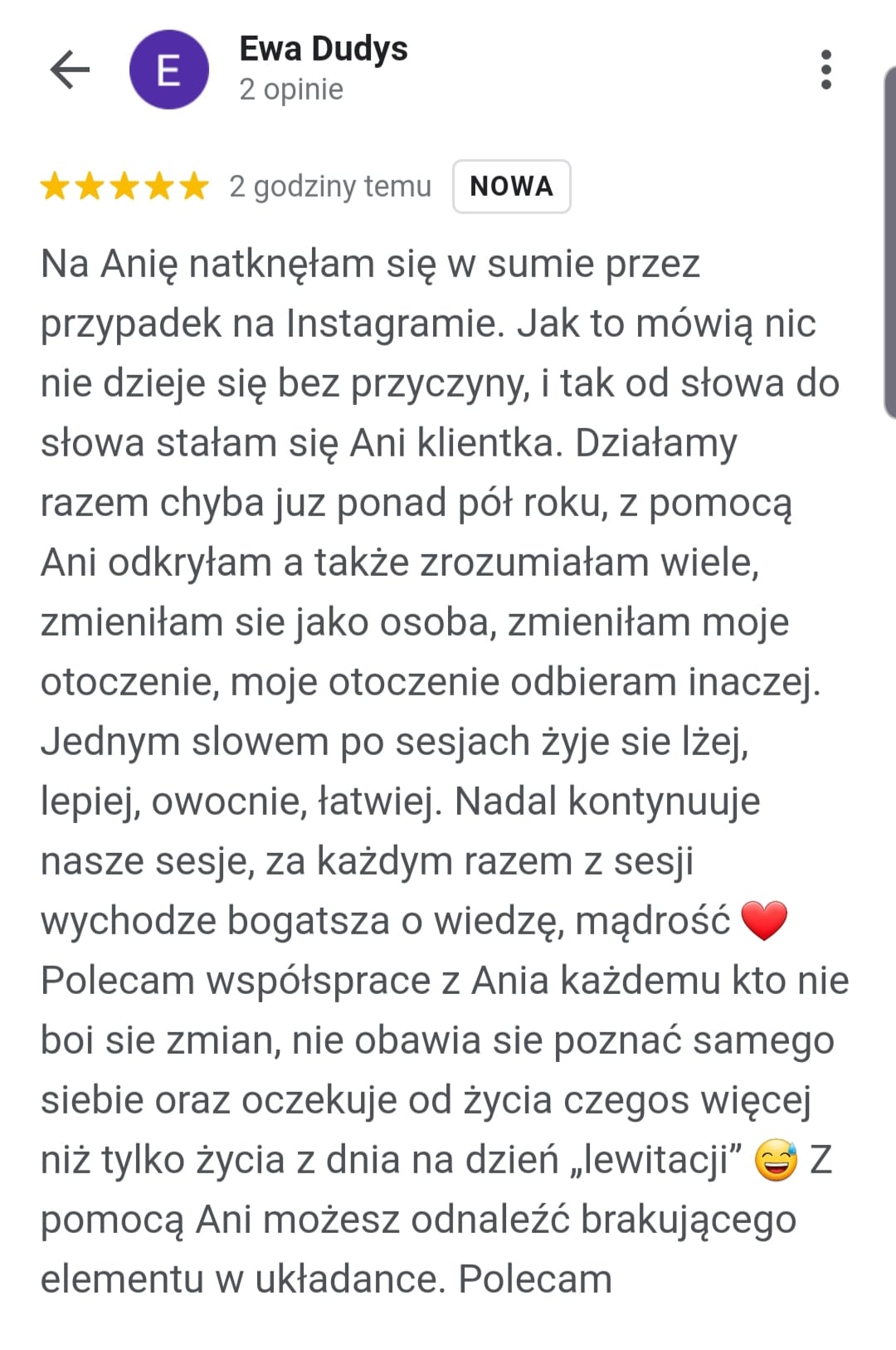Open Ewa Dudys reviewer profile
The image size is (896, 1350).
pyautogui.click(x=323, y=50)
